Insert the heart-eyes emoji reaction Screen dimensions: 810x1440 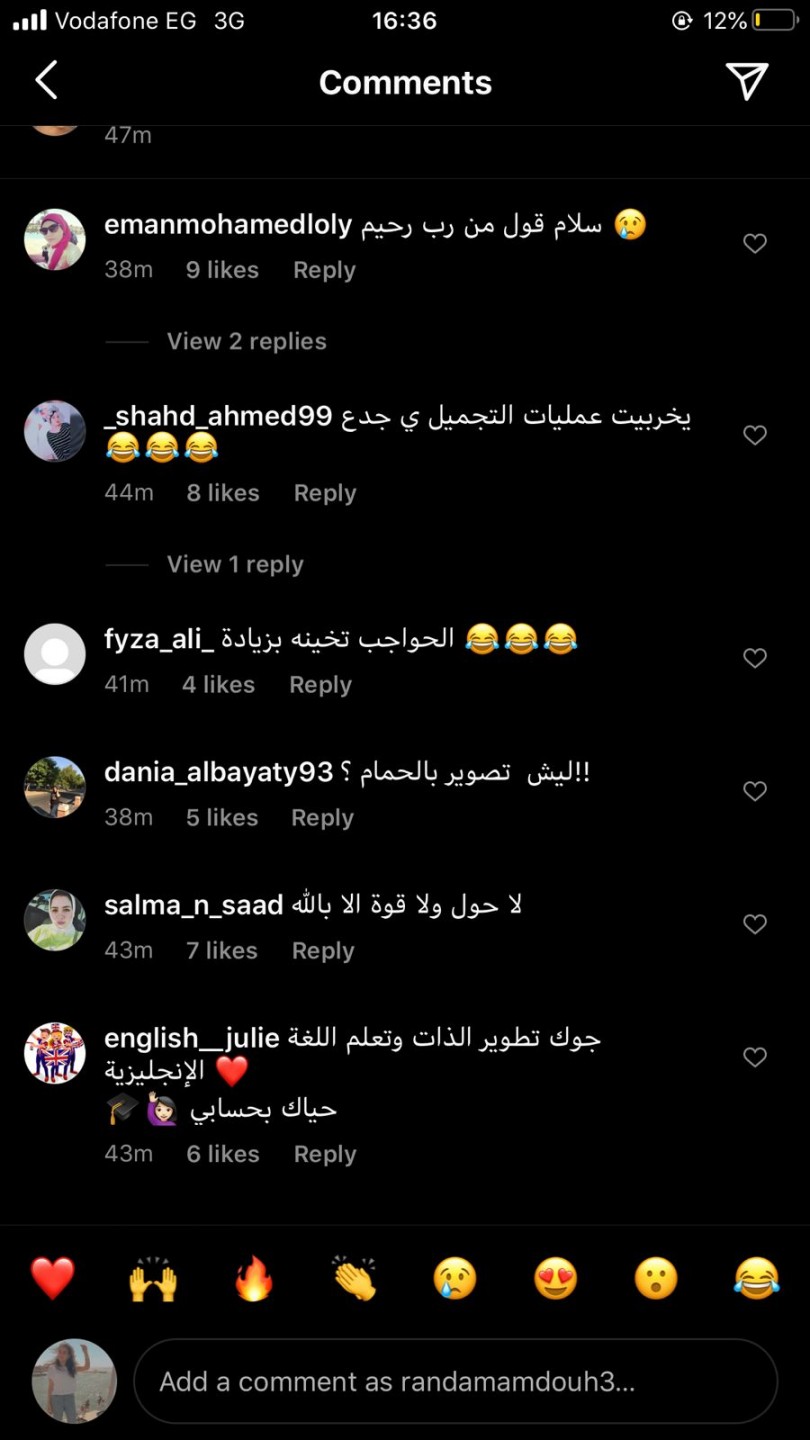pos(555,1278)
